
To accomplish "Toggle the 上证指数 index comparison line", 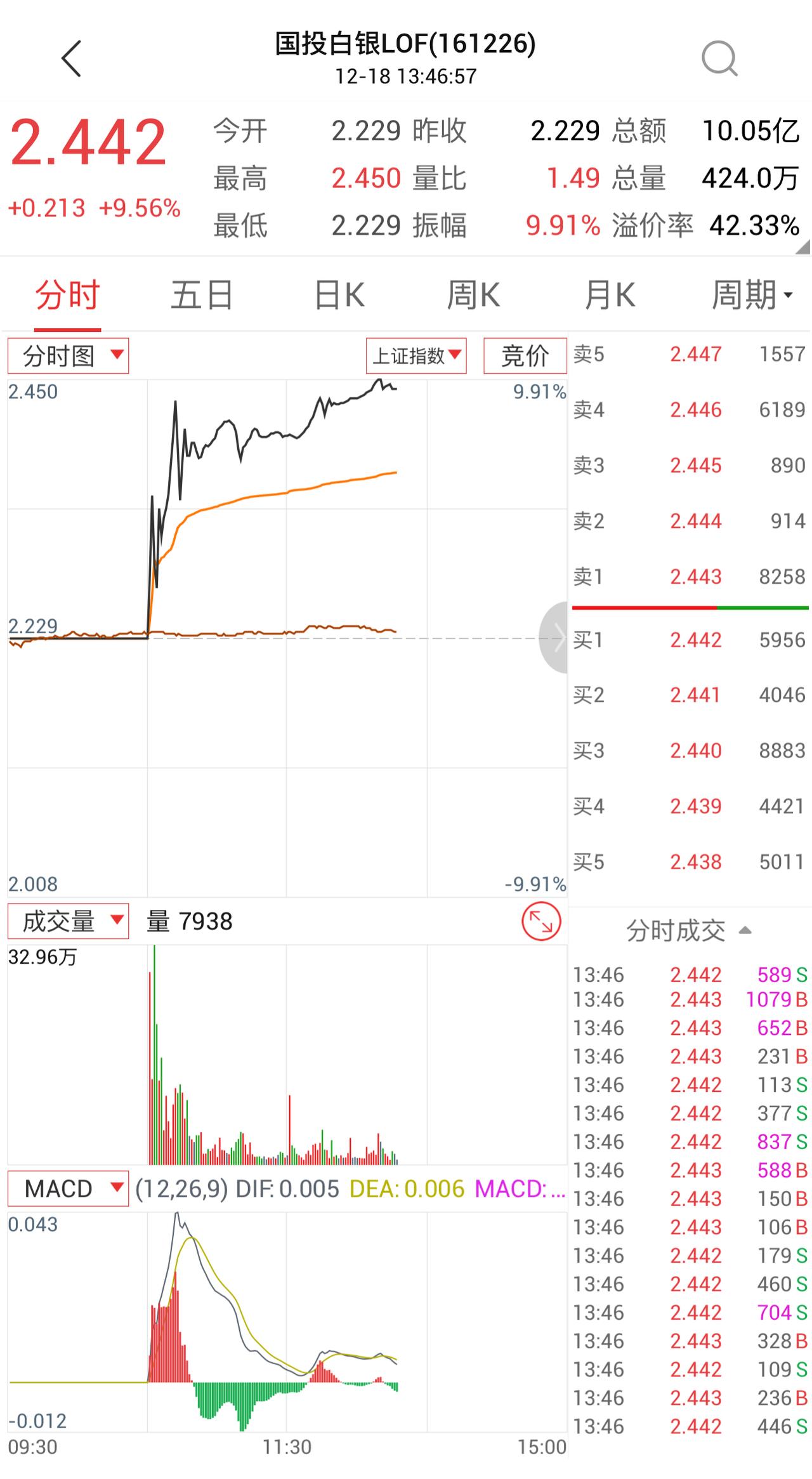I will tap(416, 356).
